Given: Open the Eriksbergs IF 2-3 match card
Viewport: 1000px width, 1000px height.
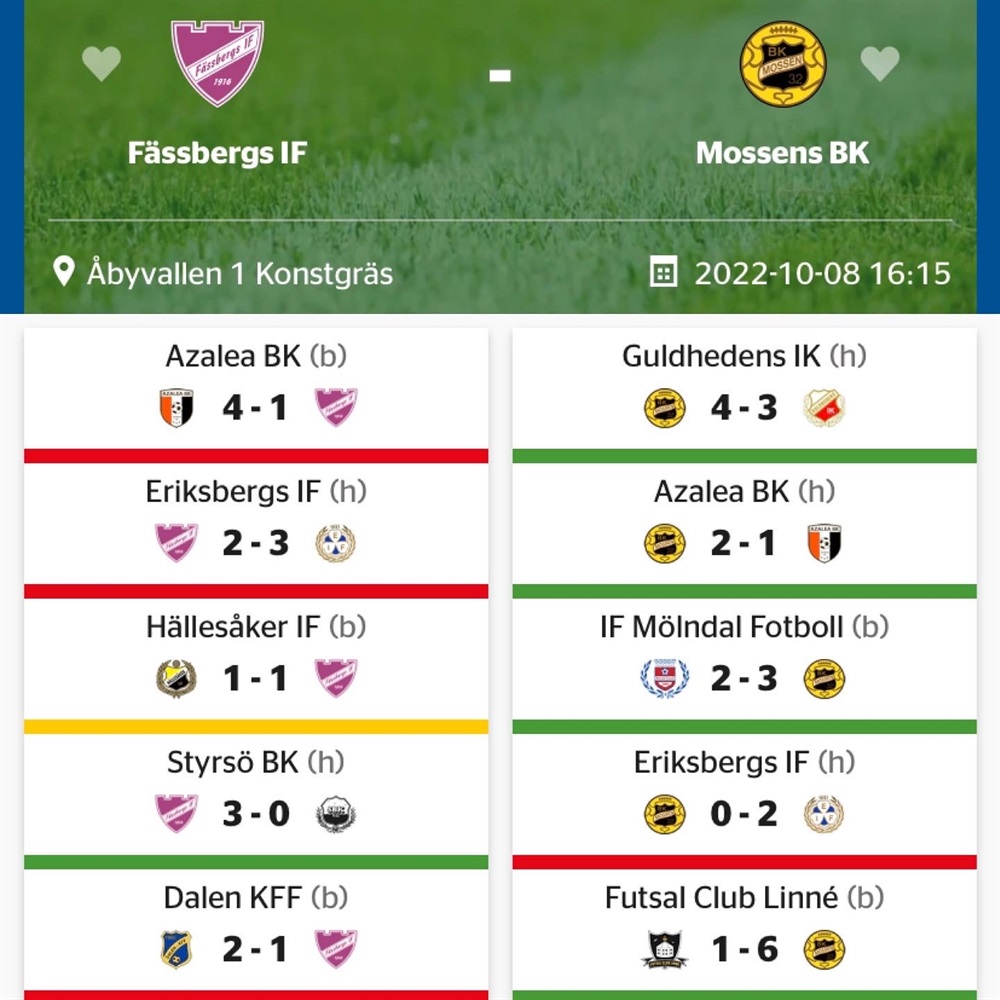Looking at the screenshot, I should point(256,525).
